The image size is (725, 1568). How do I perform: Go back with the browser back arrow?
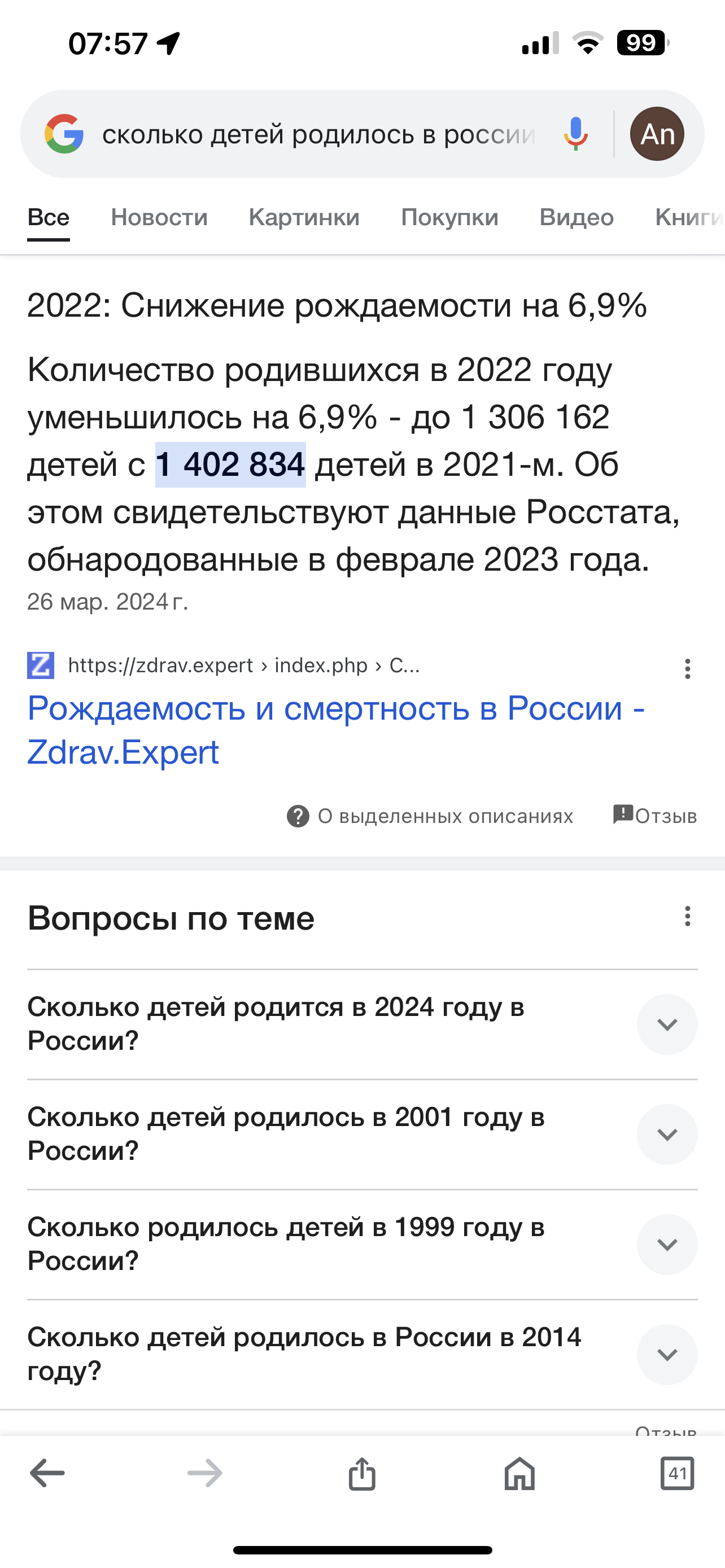pos(47,1474)
